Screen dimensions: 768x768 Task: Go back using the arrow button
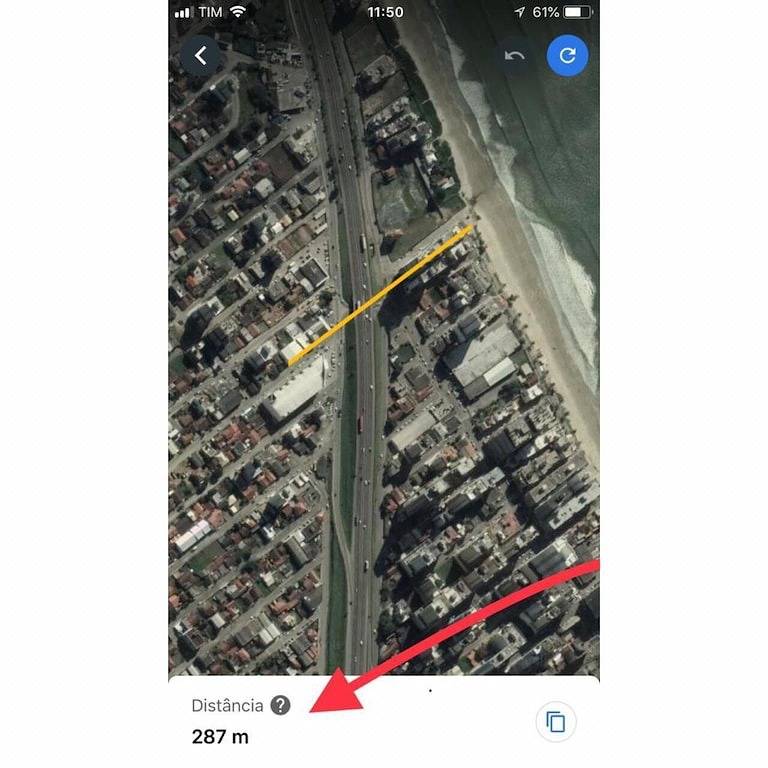[201, 56]
